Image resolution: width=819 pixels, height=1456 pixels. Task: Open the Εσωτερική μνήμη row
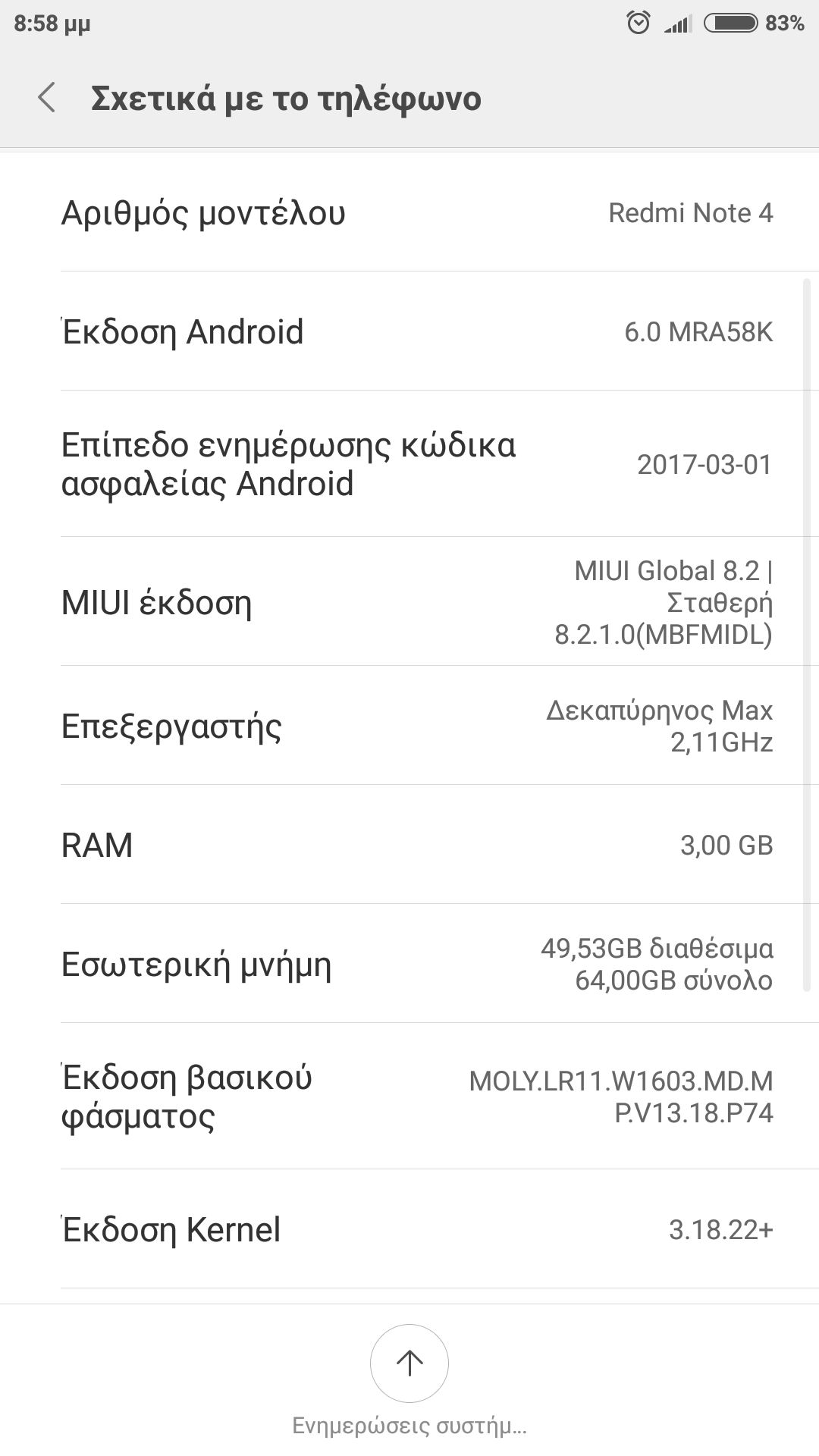[409, 964]
